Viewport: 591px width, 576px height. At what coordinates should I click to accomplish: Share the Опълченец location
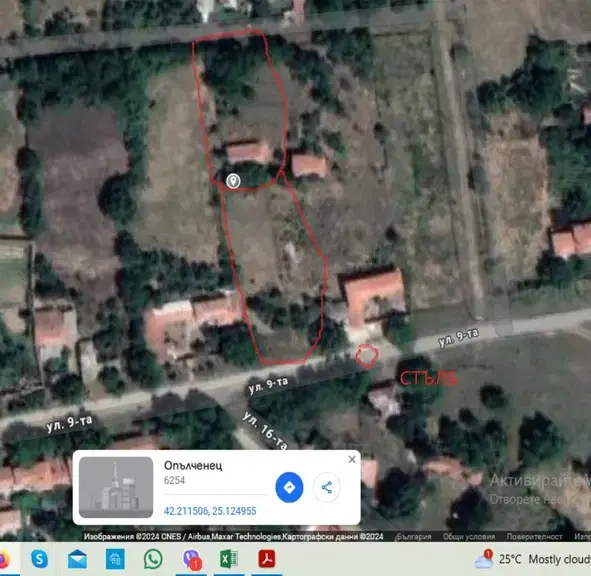coord(326,487)
